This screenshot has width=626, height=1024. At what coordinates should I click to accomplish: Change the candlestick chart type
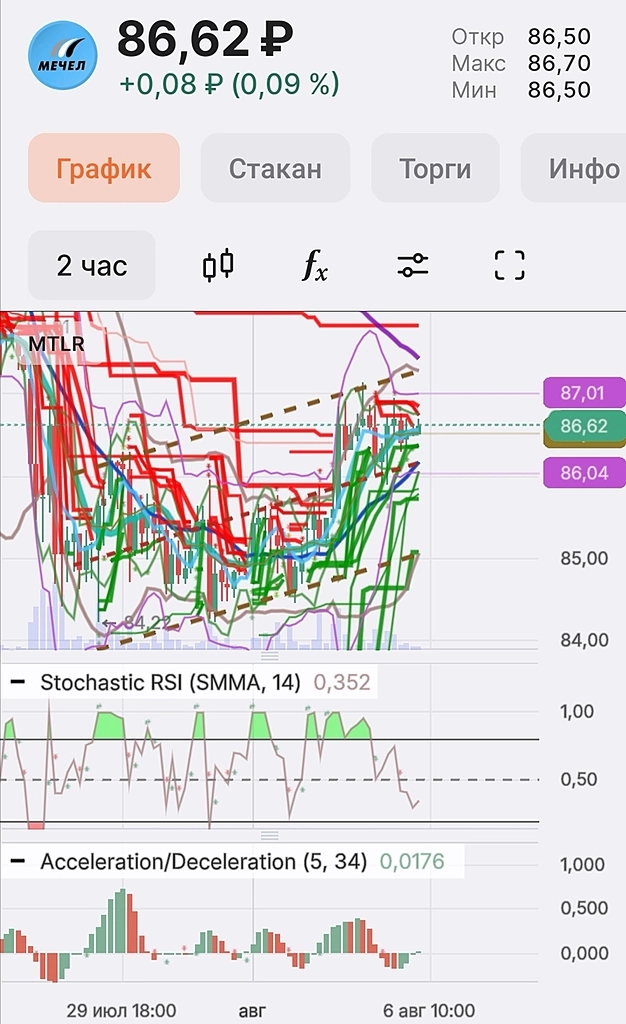point(218,265)
